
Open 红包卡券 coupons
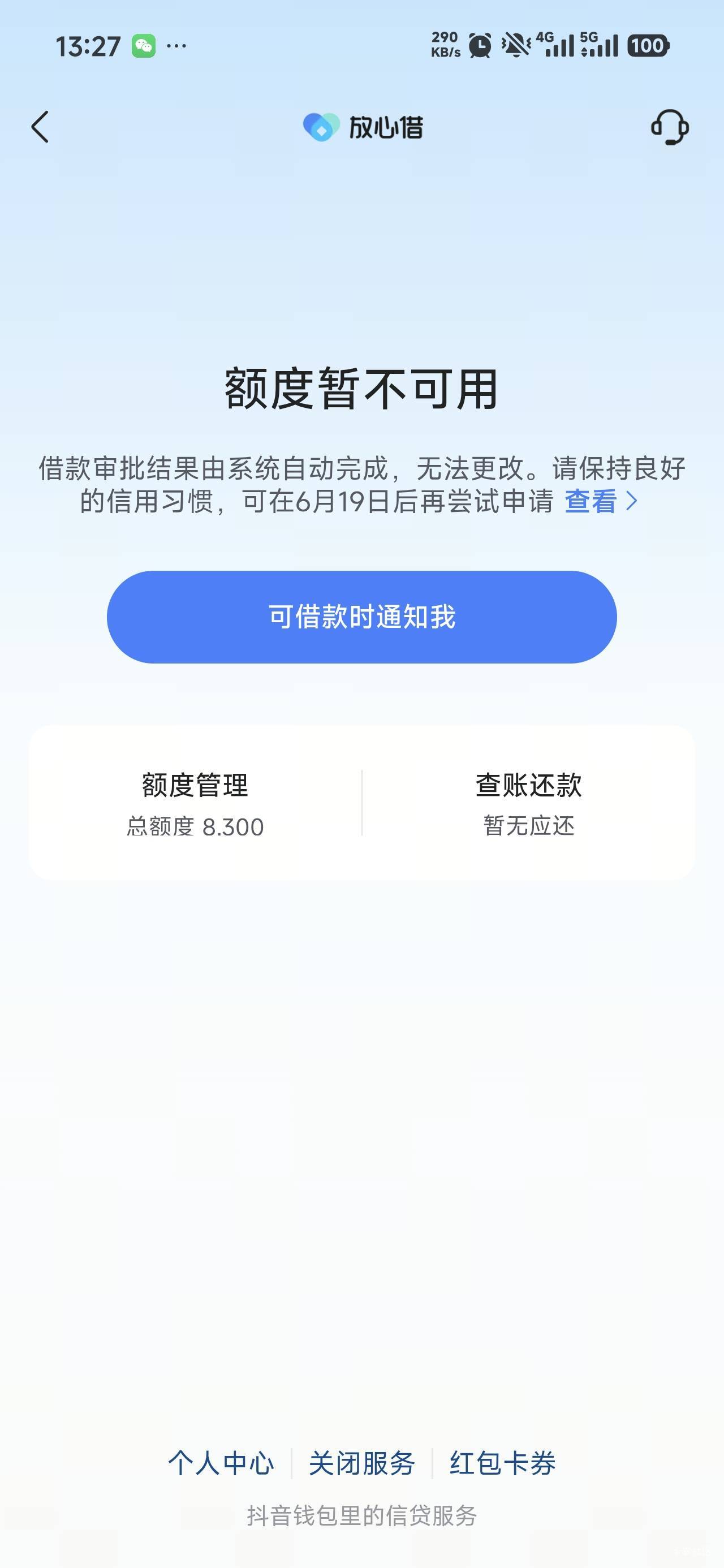[x=502, y=1463]
